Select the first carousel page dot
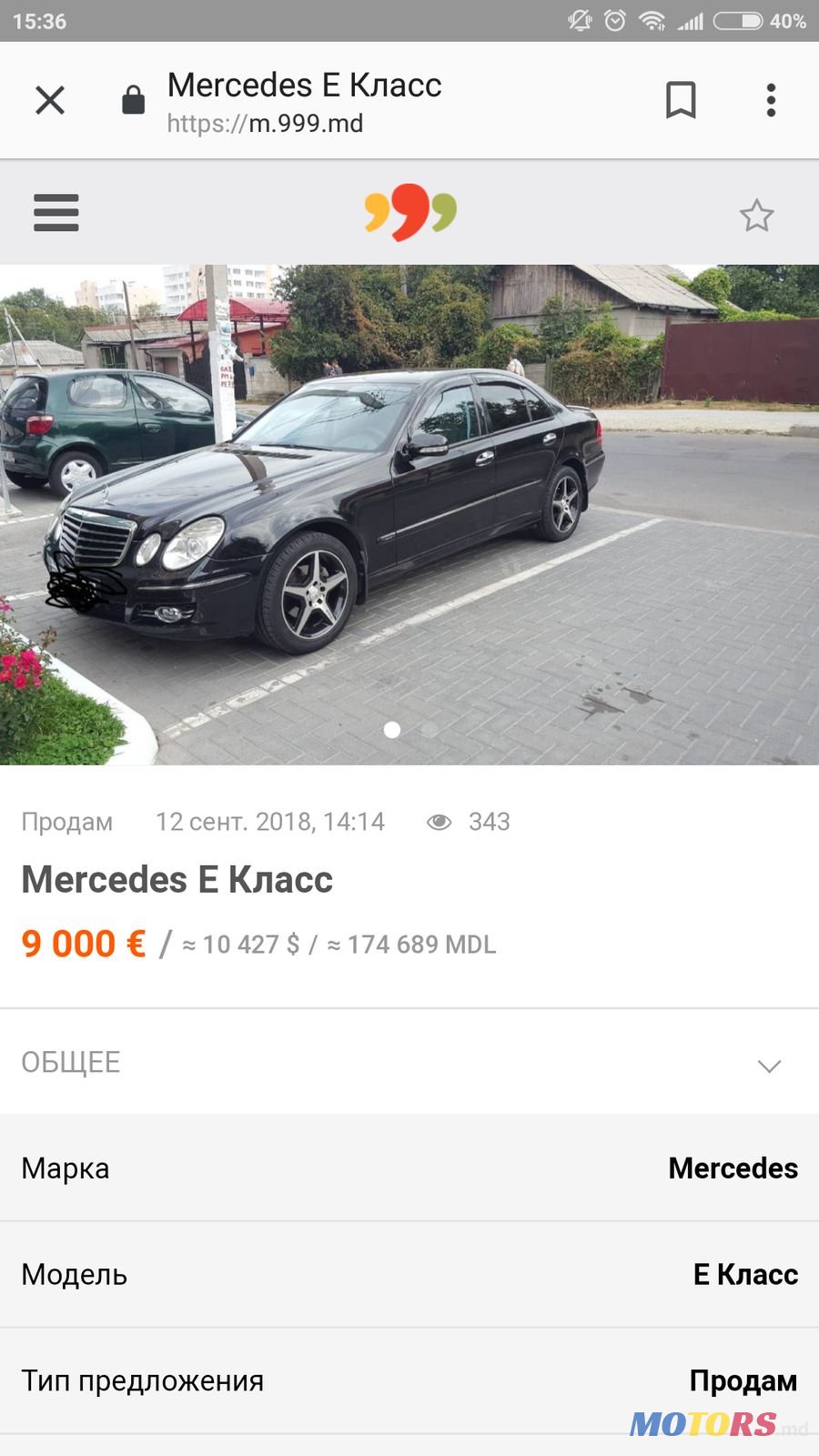The width and height of the screenshot is (819, 1456). pyautogui.click(x=393, y=730)
